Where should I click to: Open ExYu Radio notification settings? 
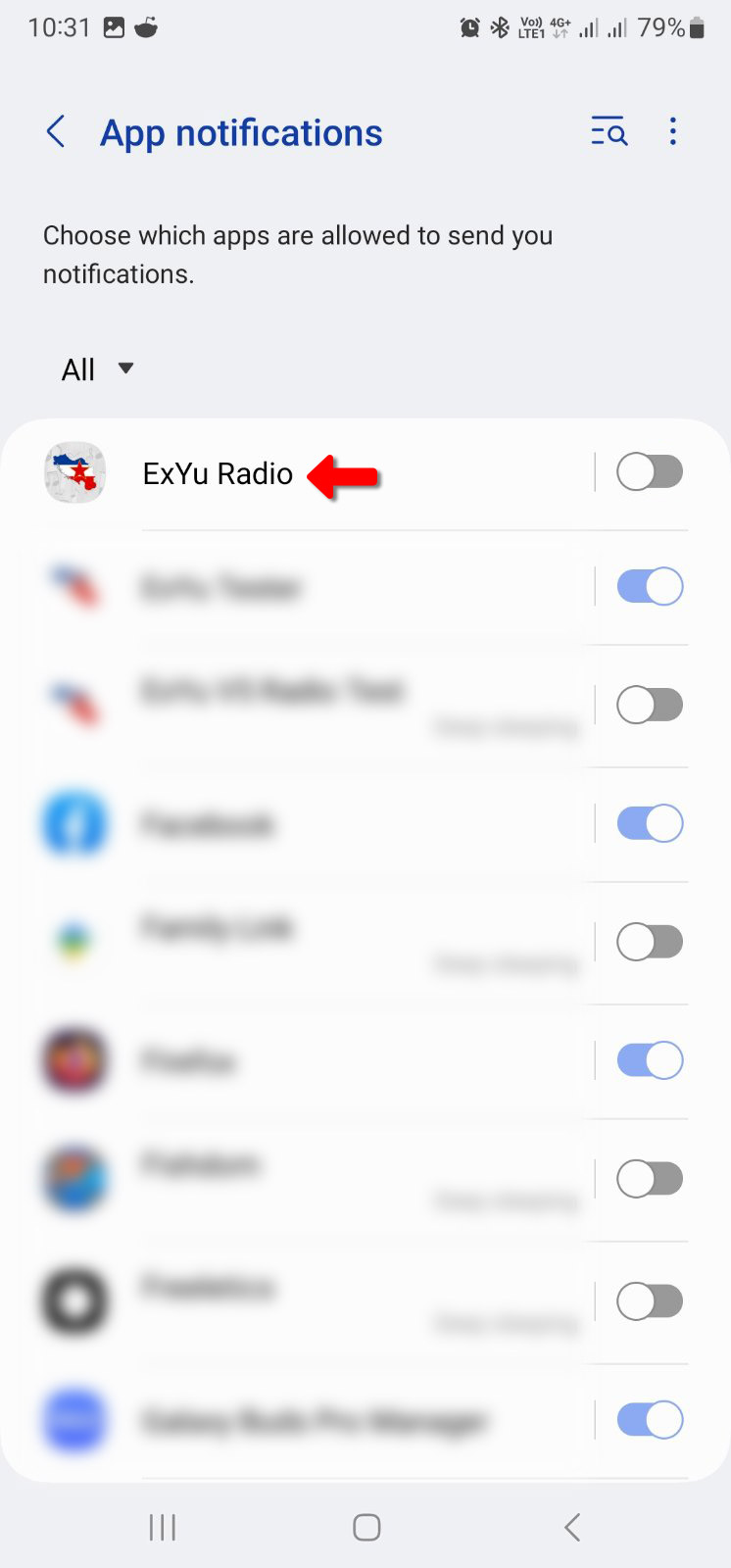(218, 473)
